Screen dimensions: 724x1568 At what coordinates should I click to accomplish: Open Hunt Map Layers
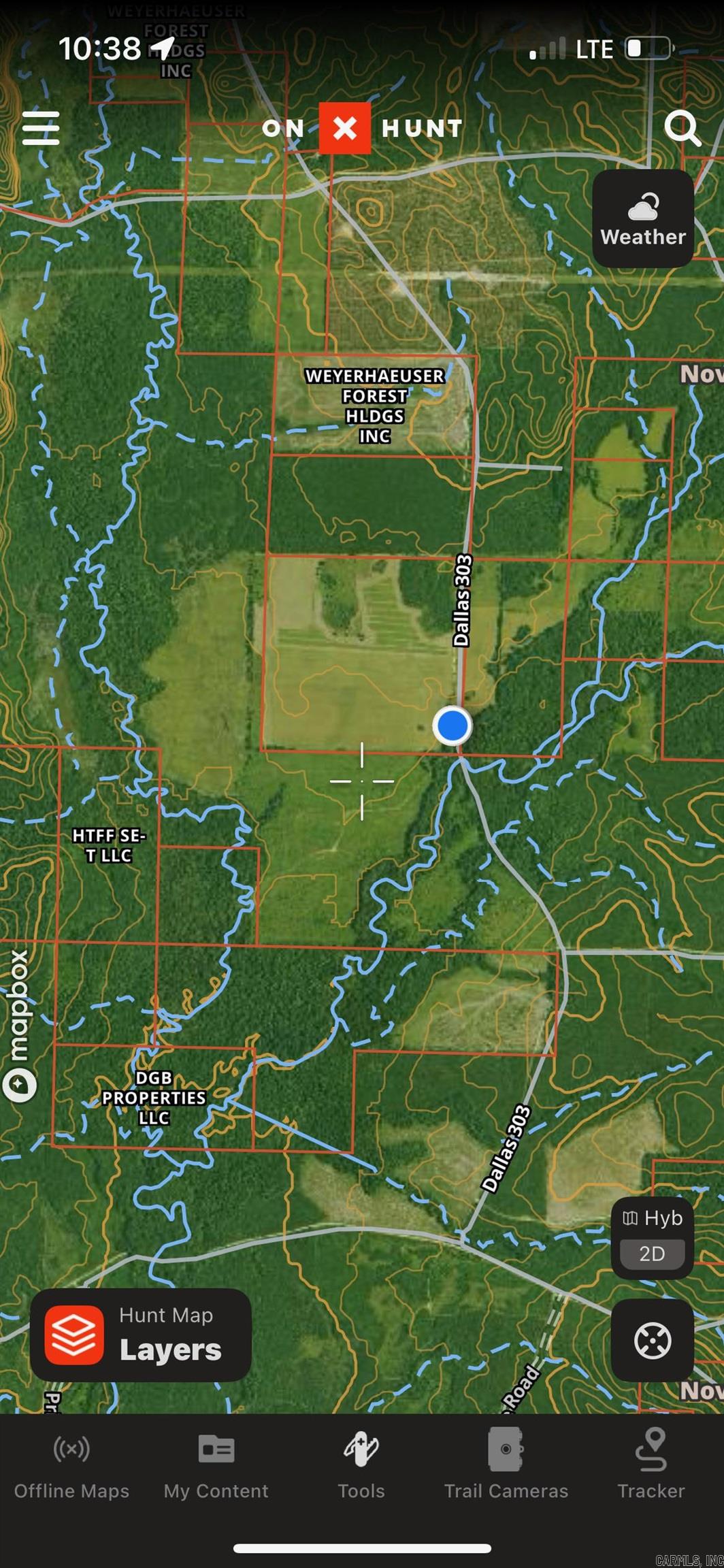141,1335
